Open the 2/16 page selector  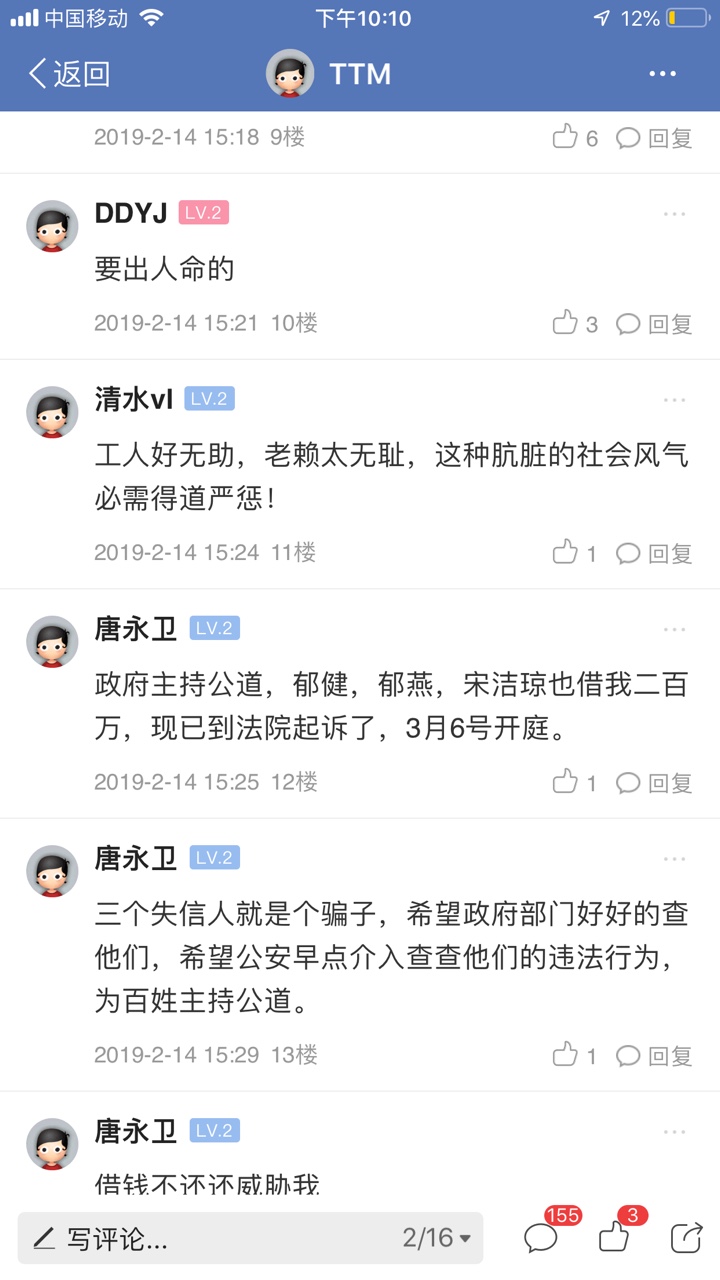436,1238
